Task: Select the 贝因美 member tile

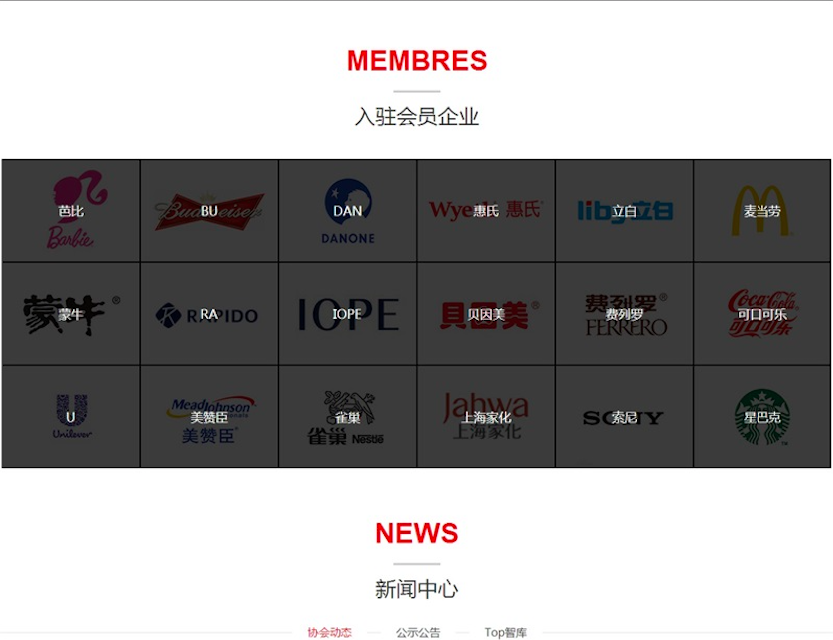Action: (x=486, y=314)
